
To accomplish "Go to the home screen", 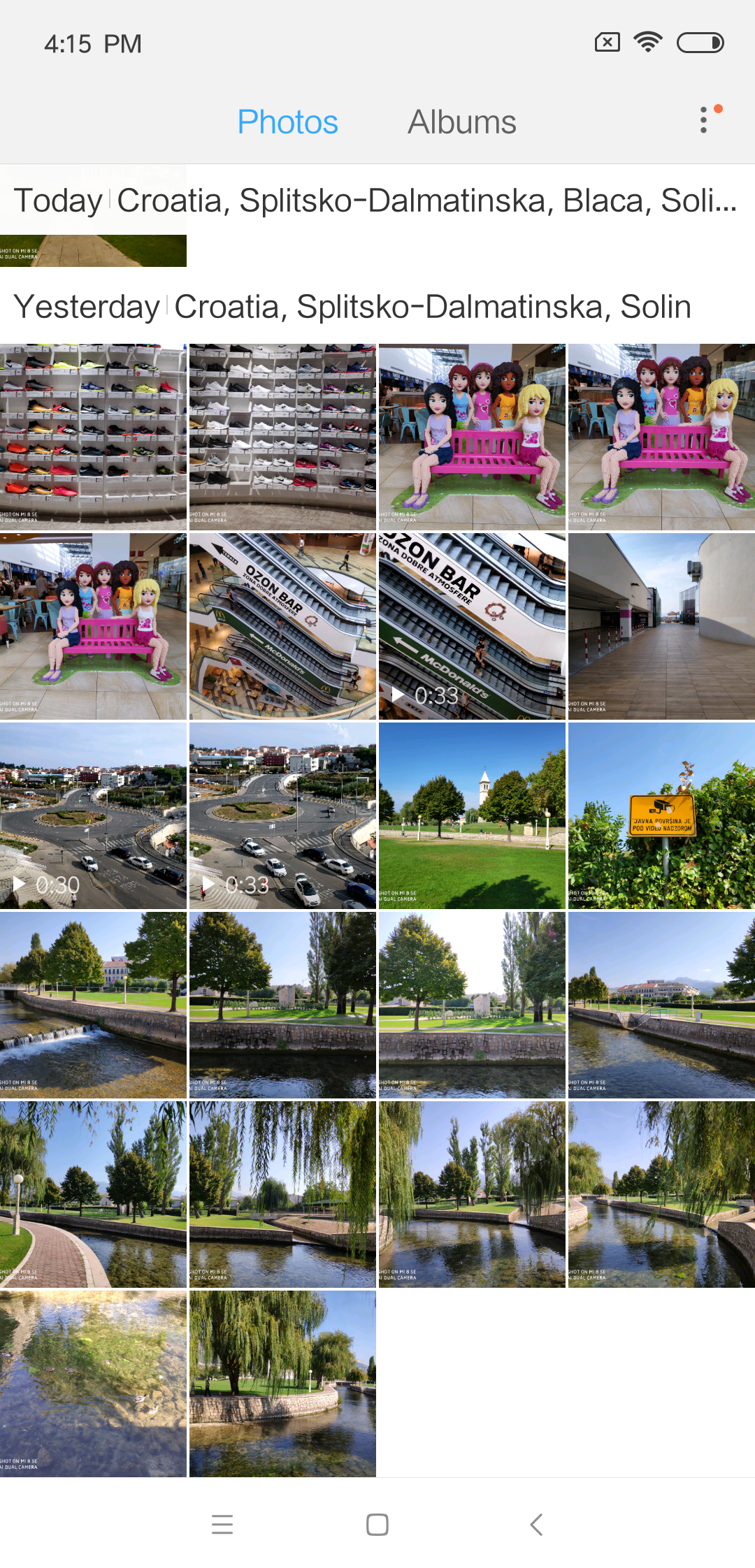I will pyautogui.click(x=377, y=1524).
